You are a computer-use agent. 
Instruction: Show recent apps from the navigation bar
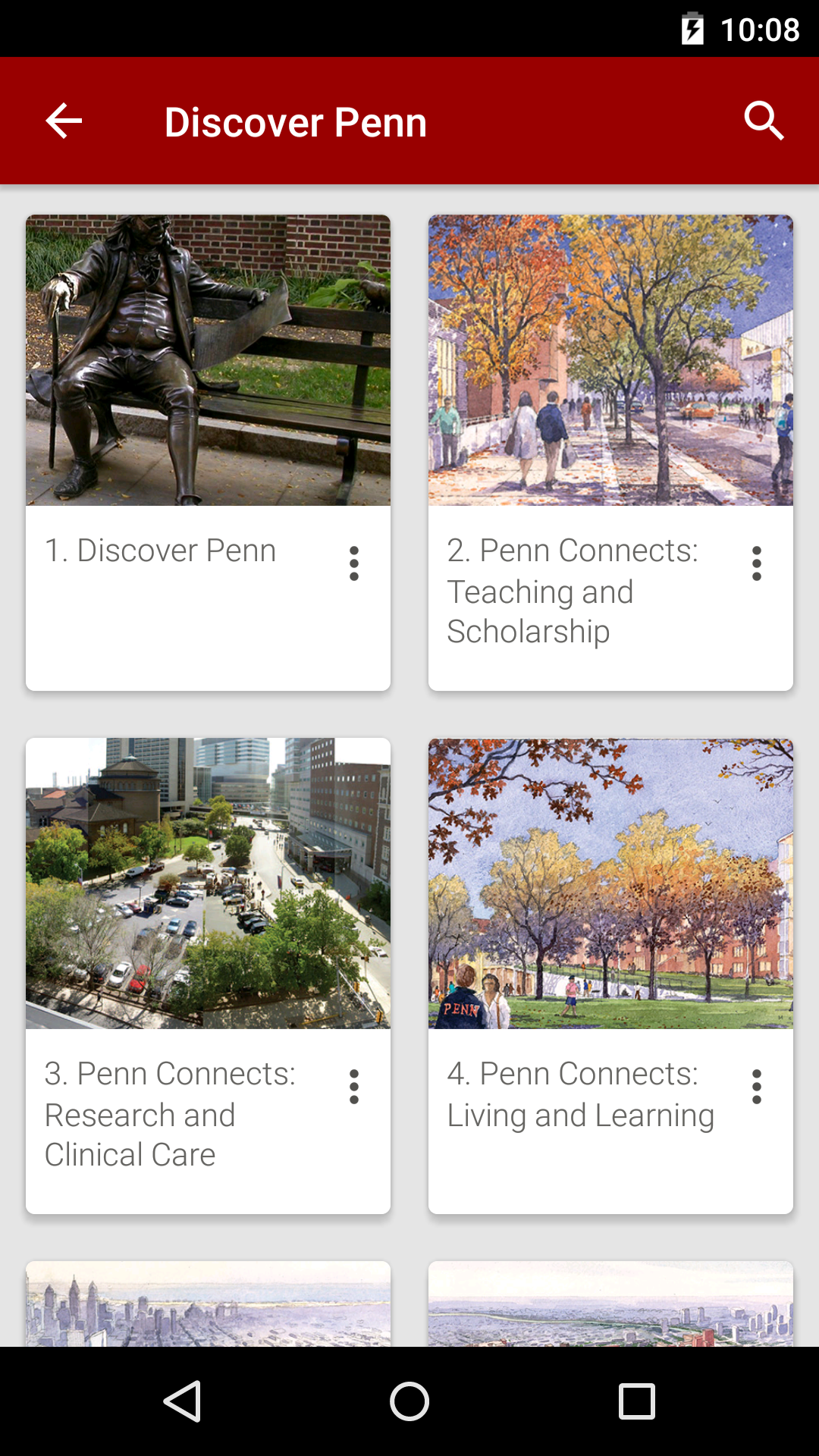pos(637,1401)
